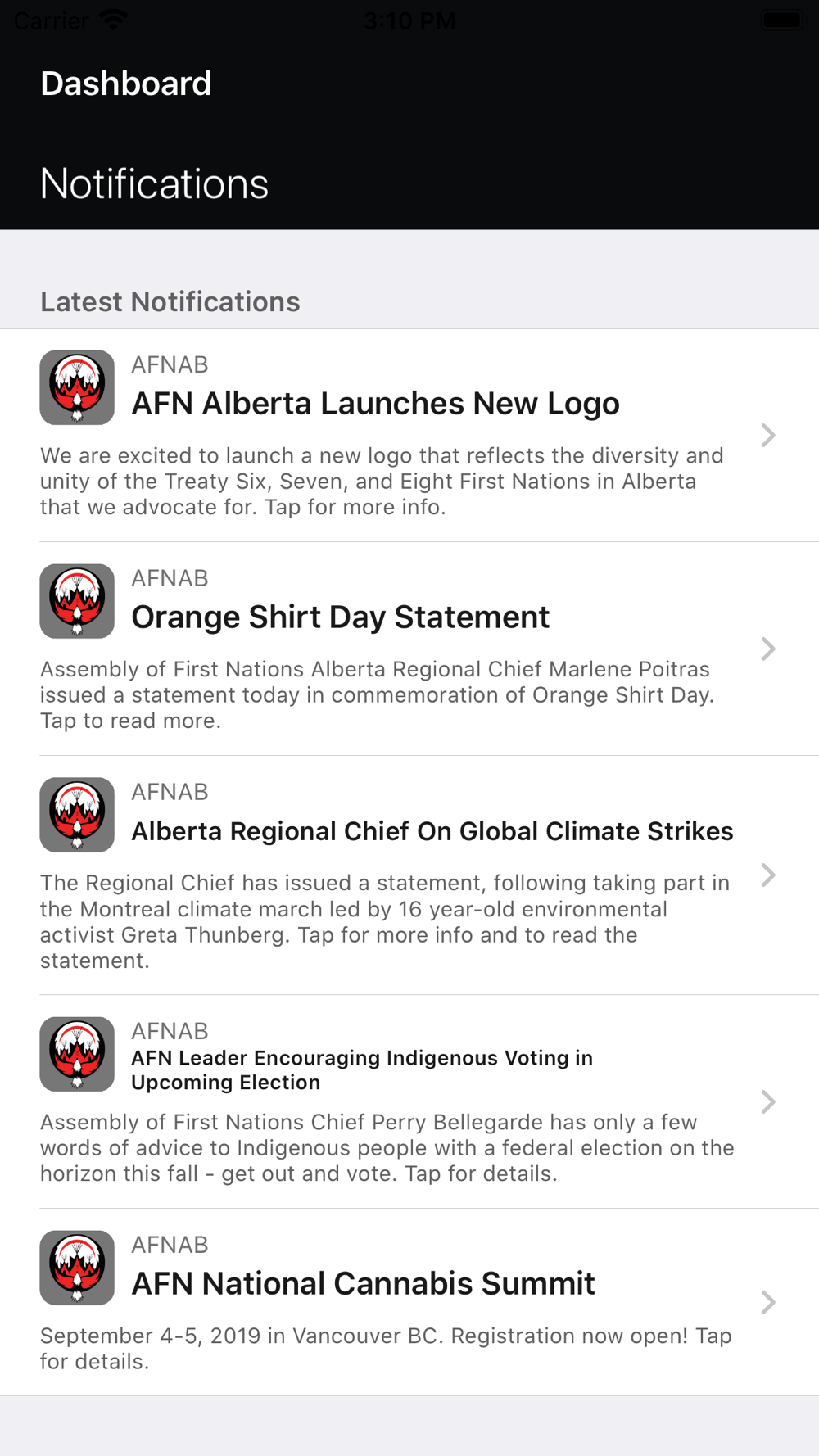Read the Orange Shirt Day Statement

[x=409, y=649]
